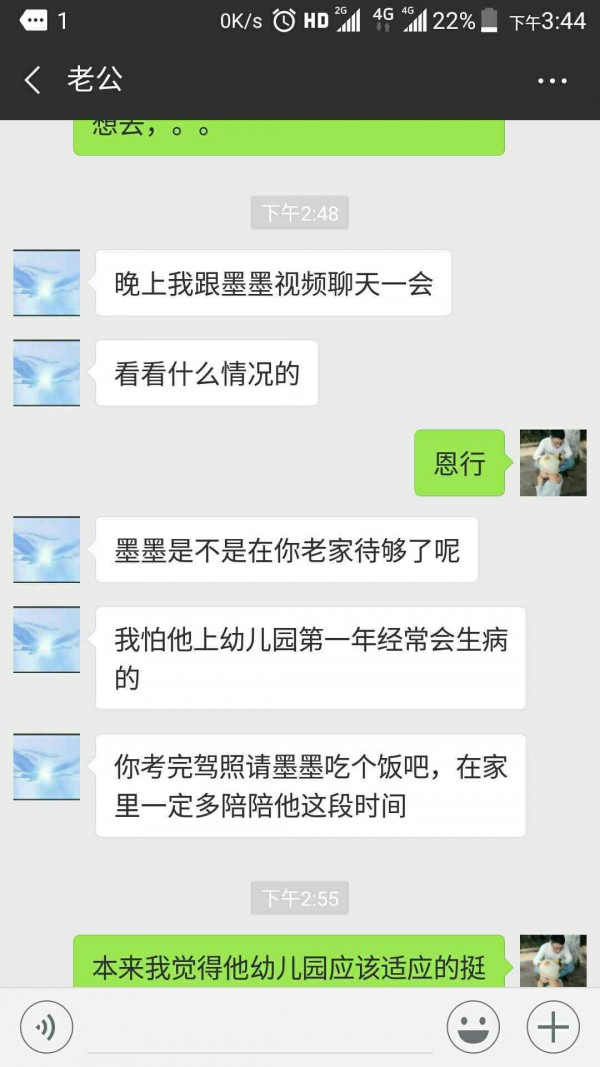
Task: Go back from 老公 chat
Action: pyautogui.click(x=33, y=80)
